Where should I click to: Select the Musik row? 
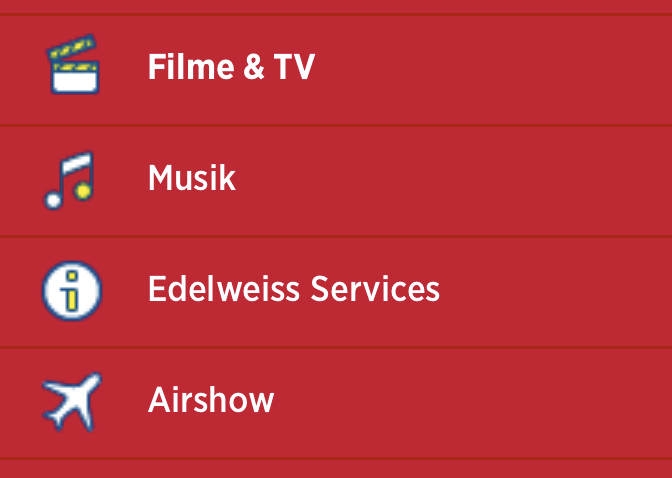192,179
